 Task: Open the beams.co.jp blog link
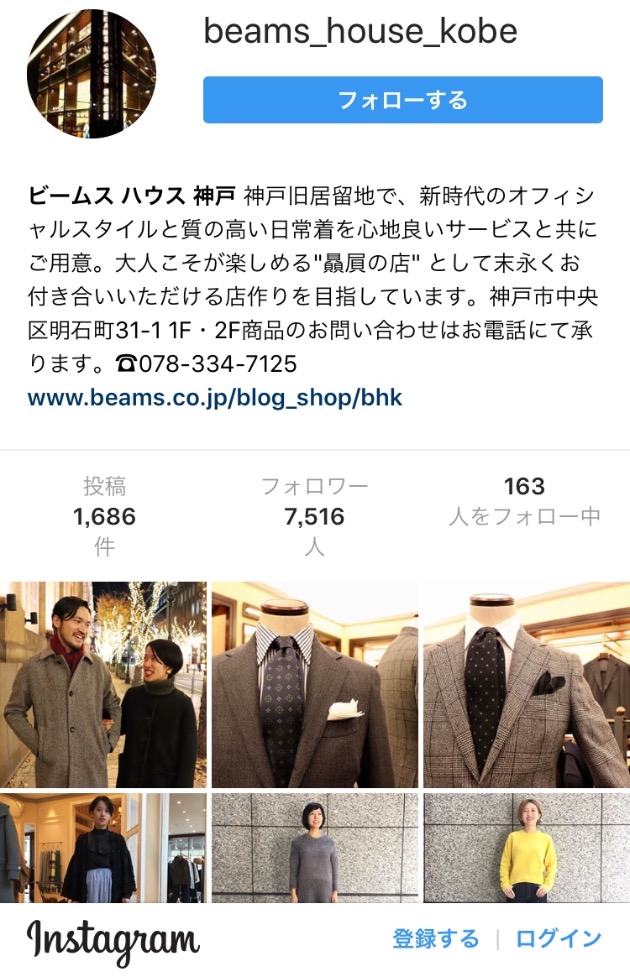click(x=215, y=397)
